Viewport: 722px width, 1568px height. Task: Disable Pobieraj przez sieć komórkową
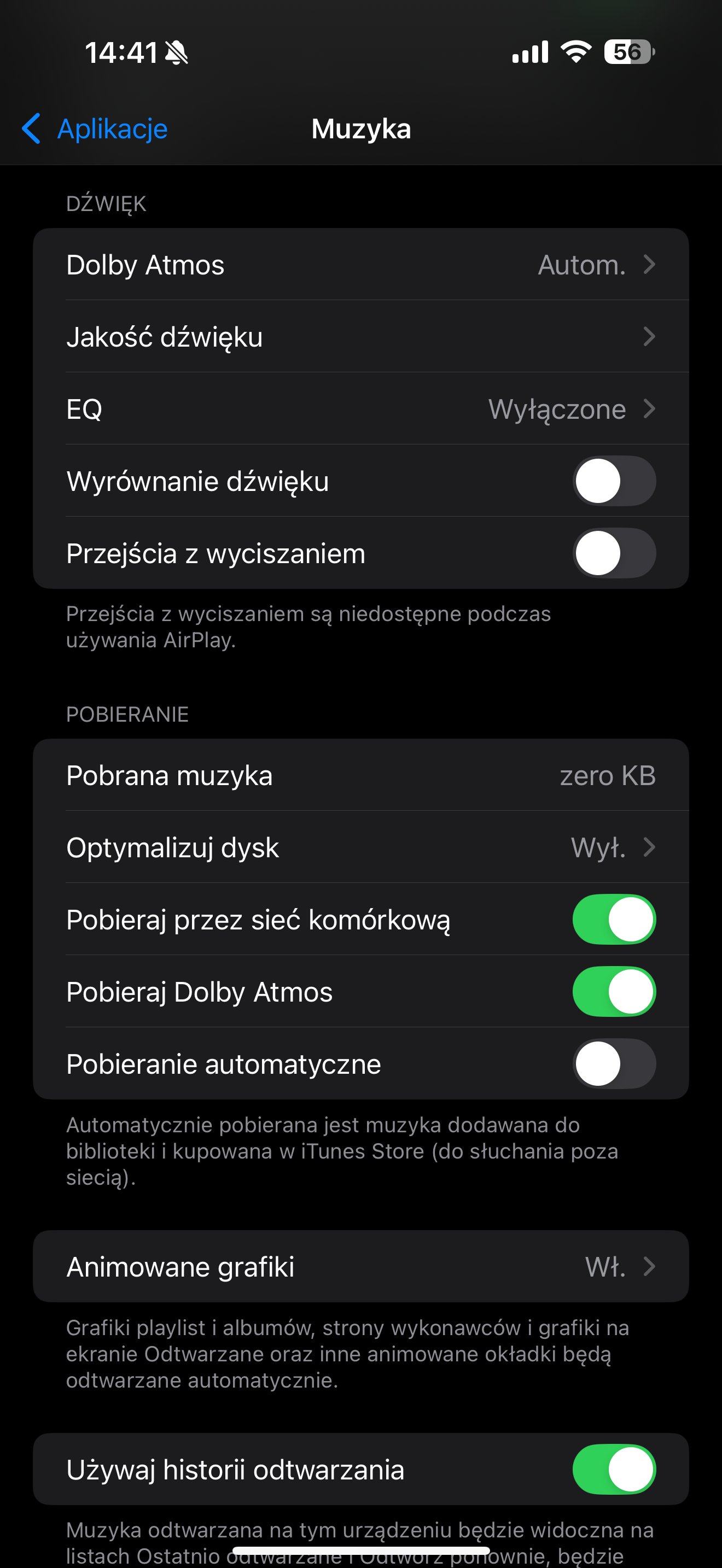pos(614,919)
